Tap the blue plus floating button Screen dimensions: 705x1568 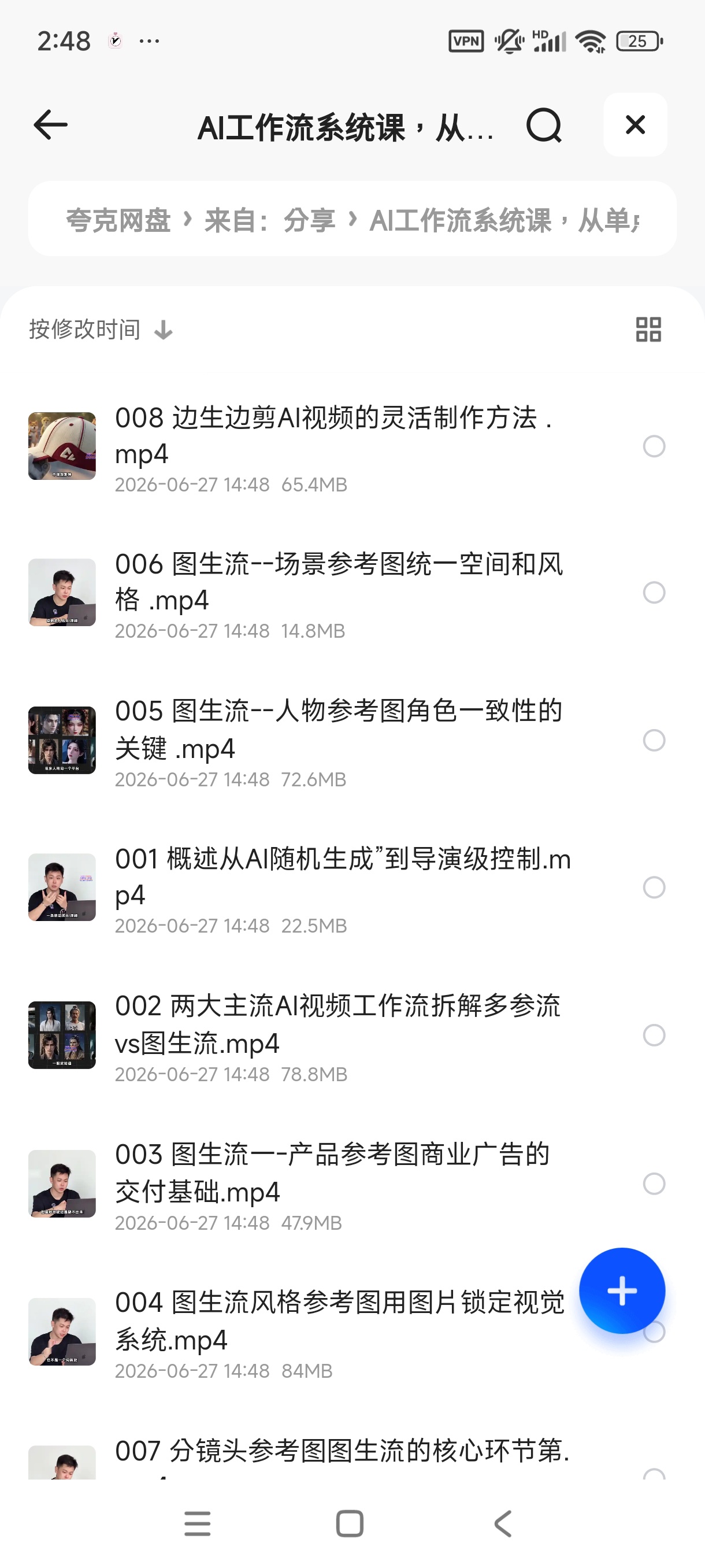[622, 1290]
